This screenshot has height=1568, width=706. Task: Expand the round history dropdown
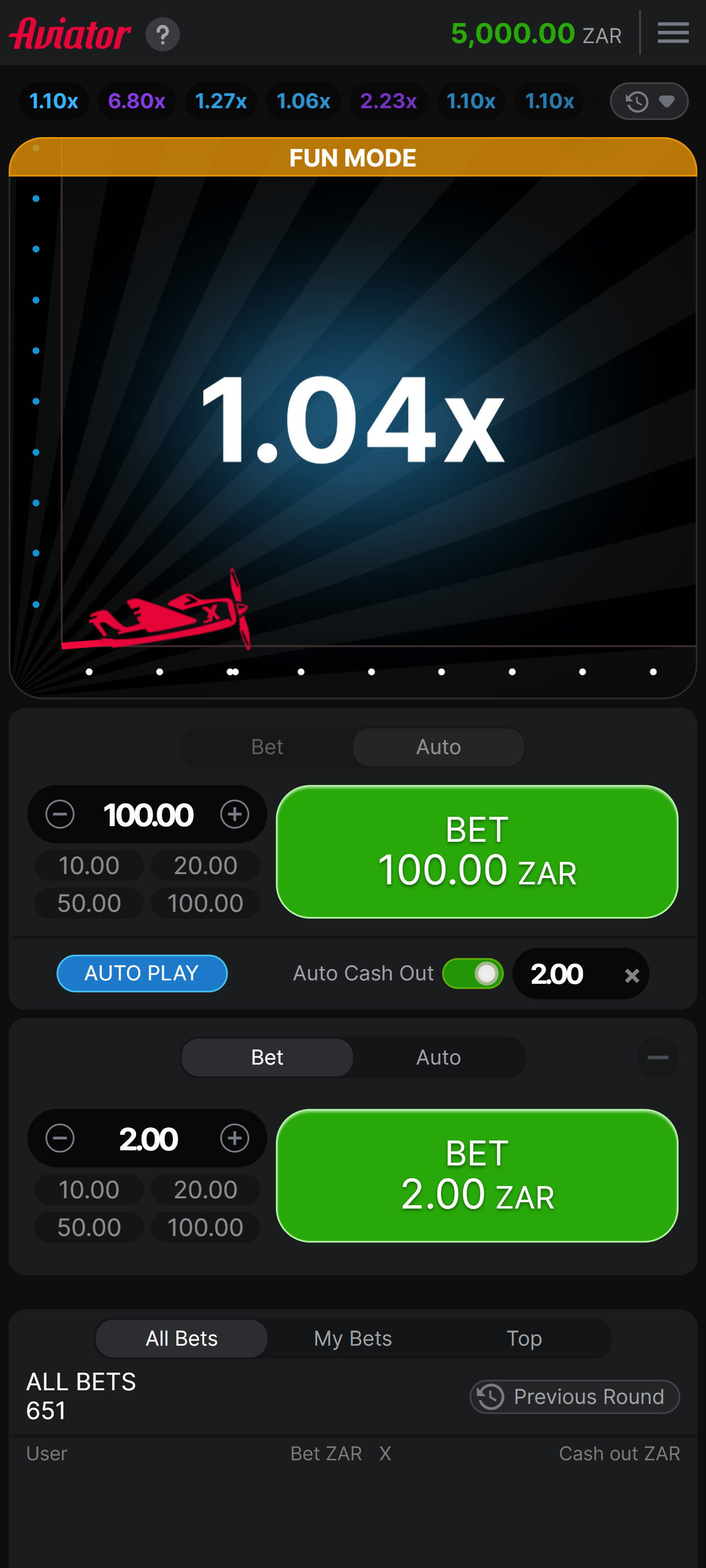click(x=649, y=101)
